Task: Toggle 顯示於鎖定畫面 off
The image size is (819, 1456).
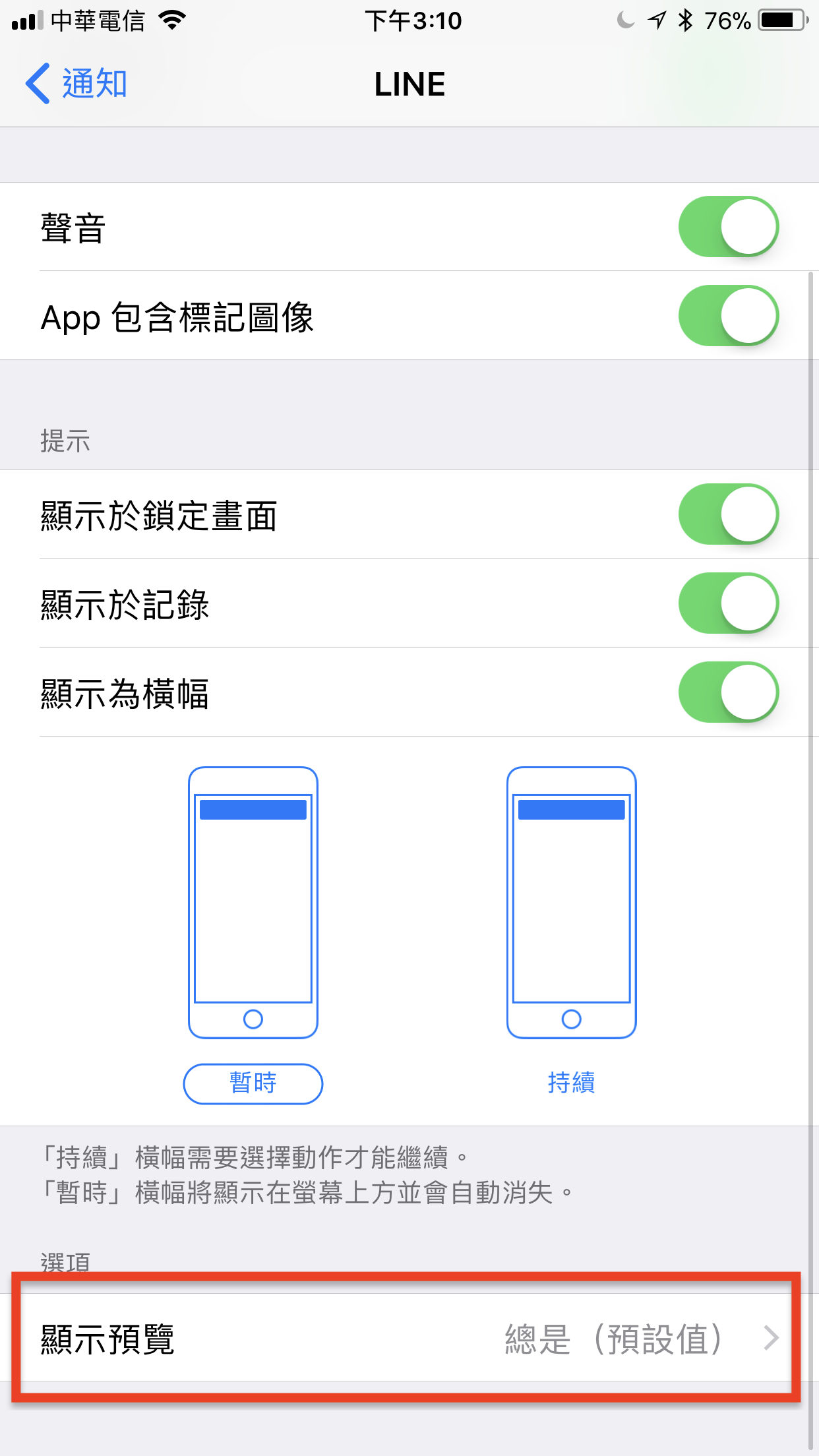Action: (x=728, y=514)
